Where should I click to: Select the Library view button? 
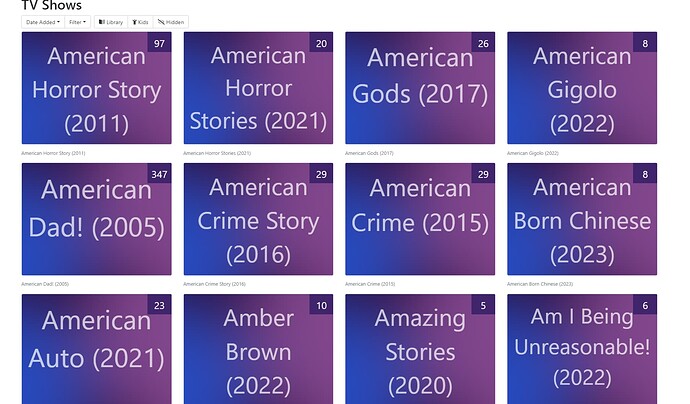(110, 21)
